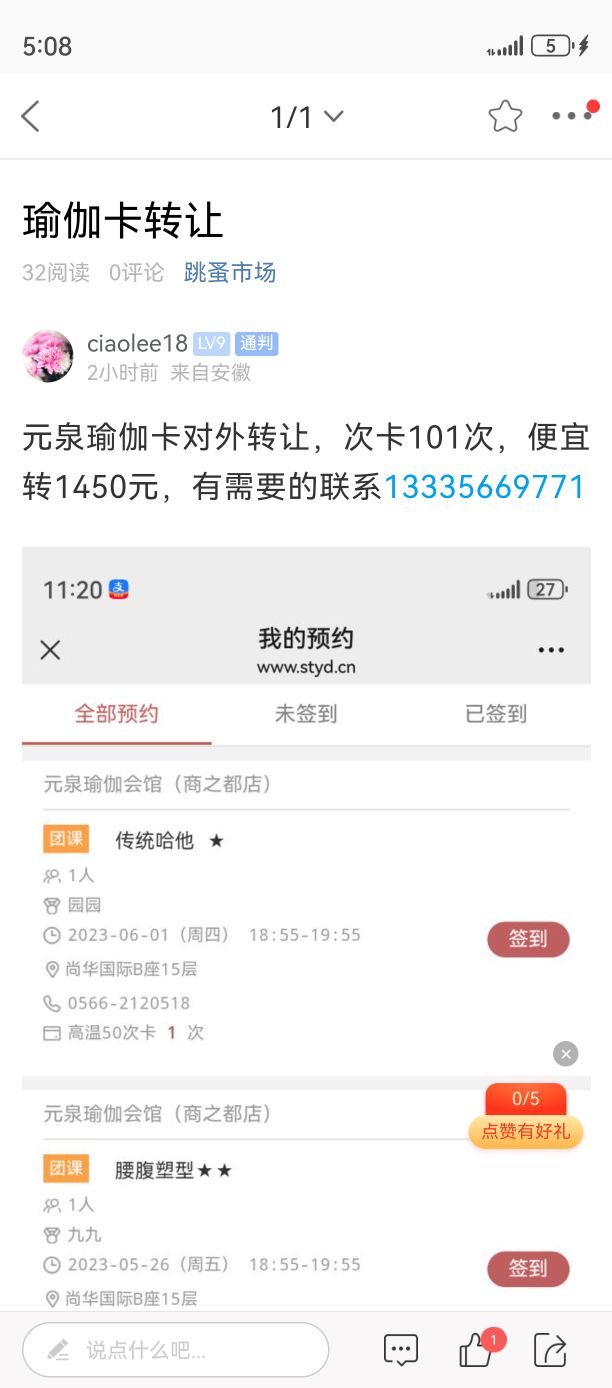
Task: View ciaolee18's profile avatar
Action: pos(48,357)
